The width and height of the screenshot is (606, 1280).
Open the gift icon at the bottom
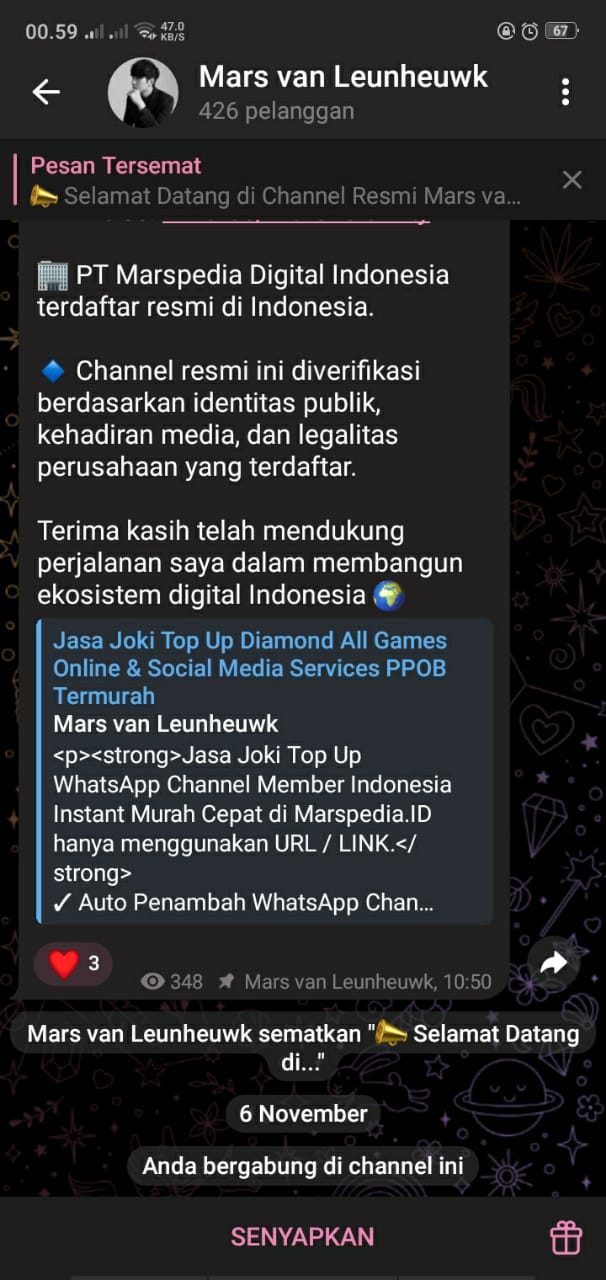click(x=566, y=1237)
